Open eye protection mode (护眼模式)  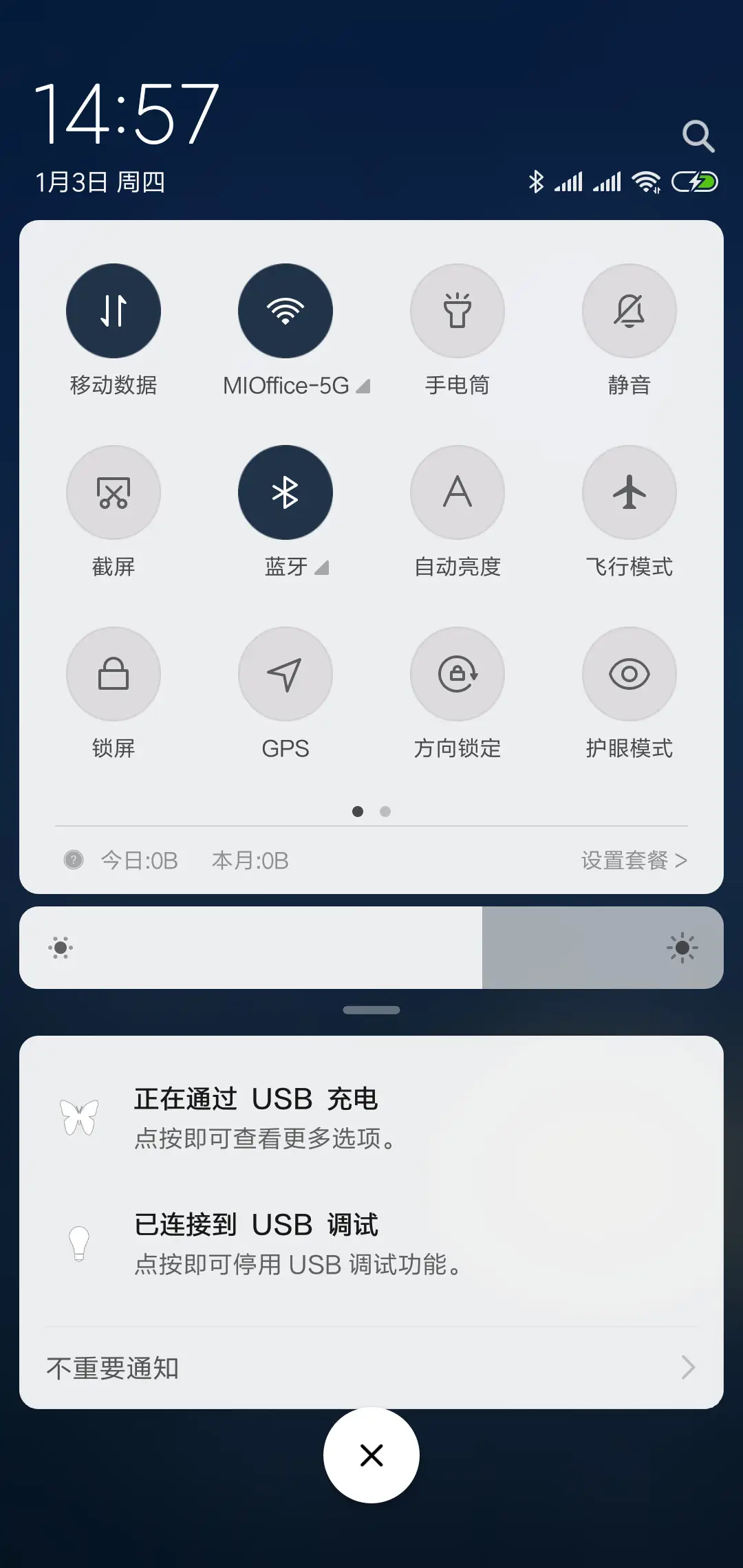[629, 674]
